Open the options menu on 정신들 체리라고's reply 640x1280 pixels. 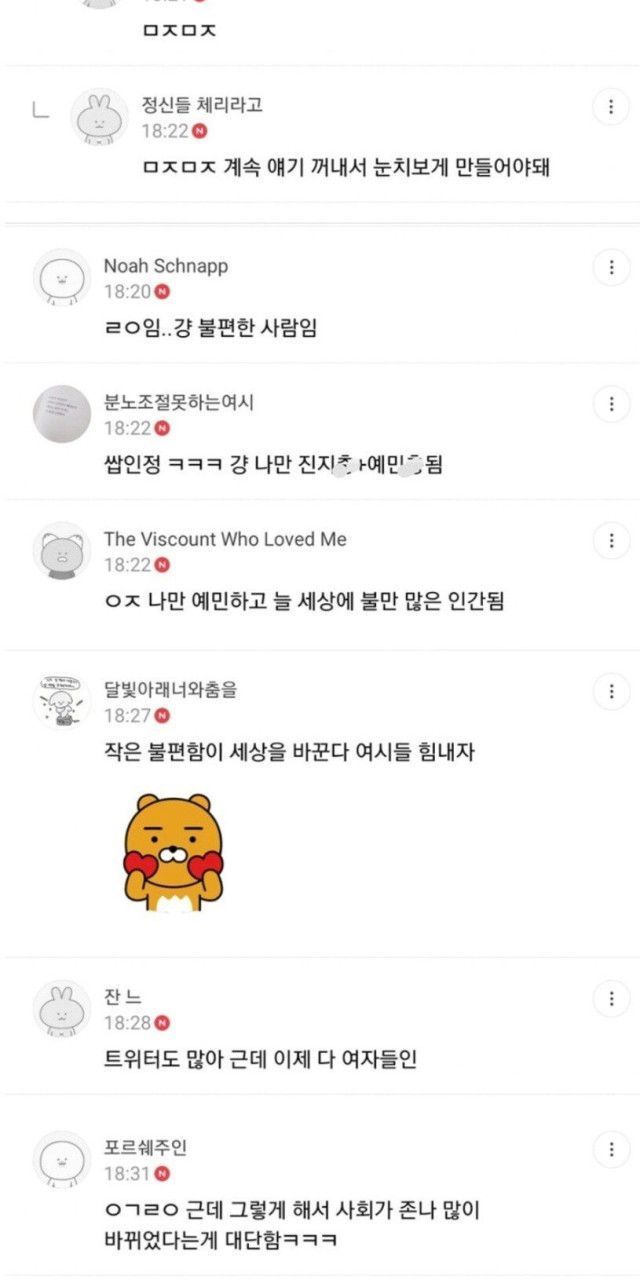[x=610, y=106]
